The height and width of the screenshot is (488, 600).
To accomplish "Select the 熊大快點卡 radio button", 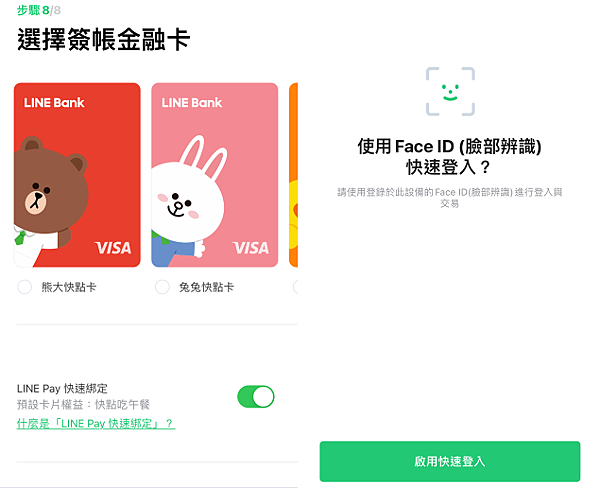I will point(25,287).
